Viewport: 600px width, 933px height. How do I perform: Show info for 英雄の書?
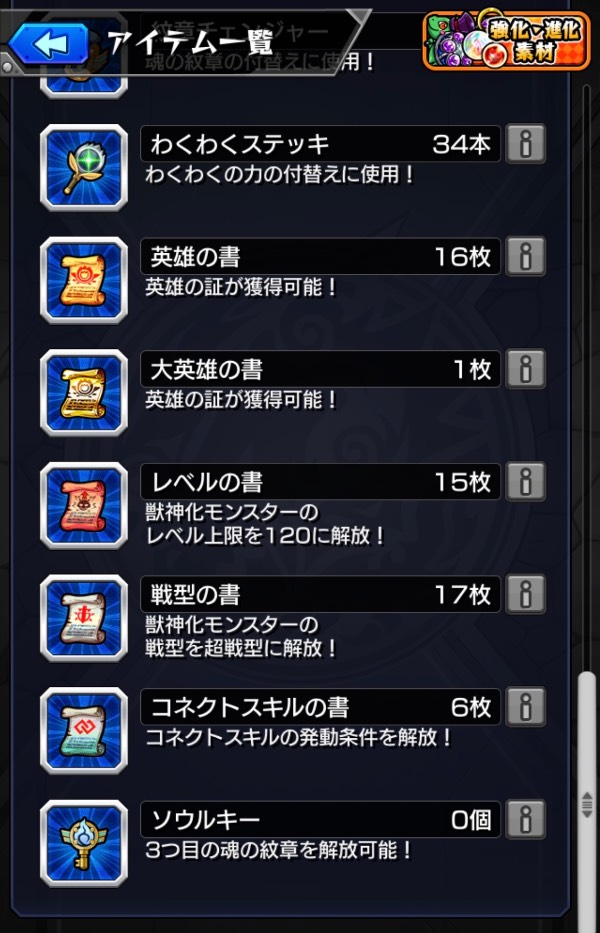tap(525, 257)
